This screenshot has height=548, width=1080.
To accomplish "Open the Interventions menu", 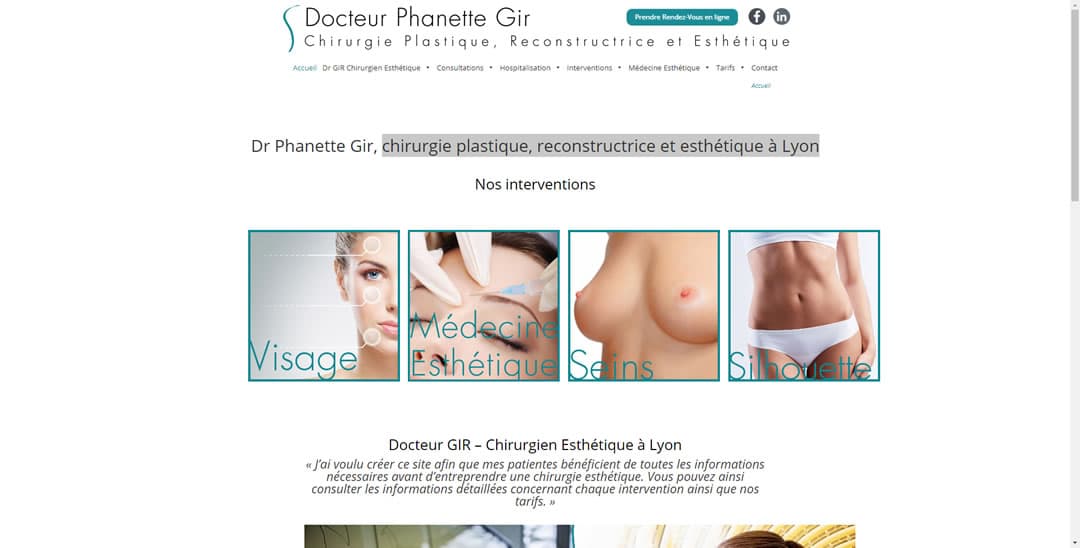I will [x=589, y=68].
